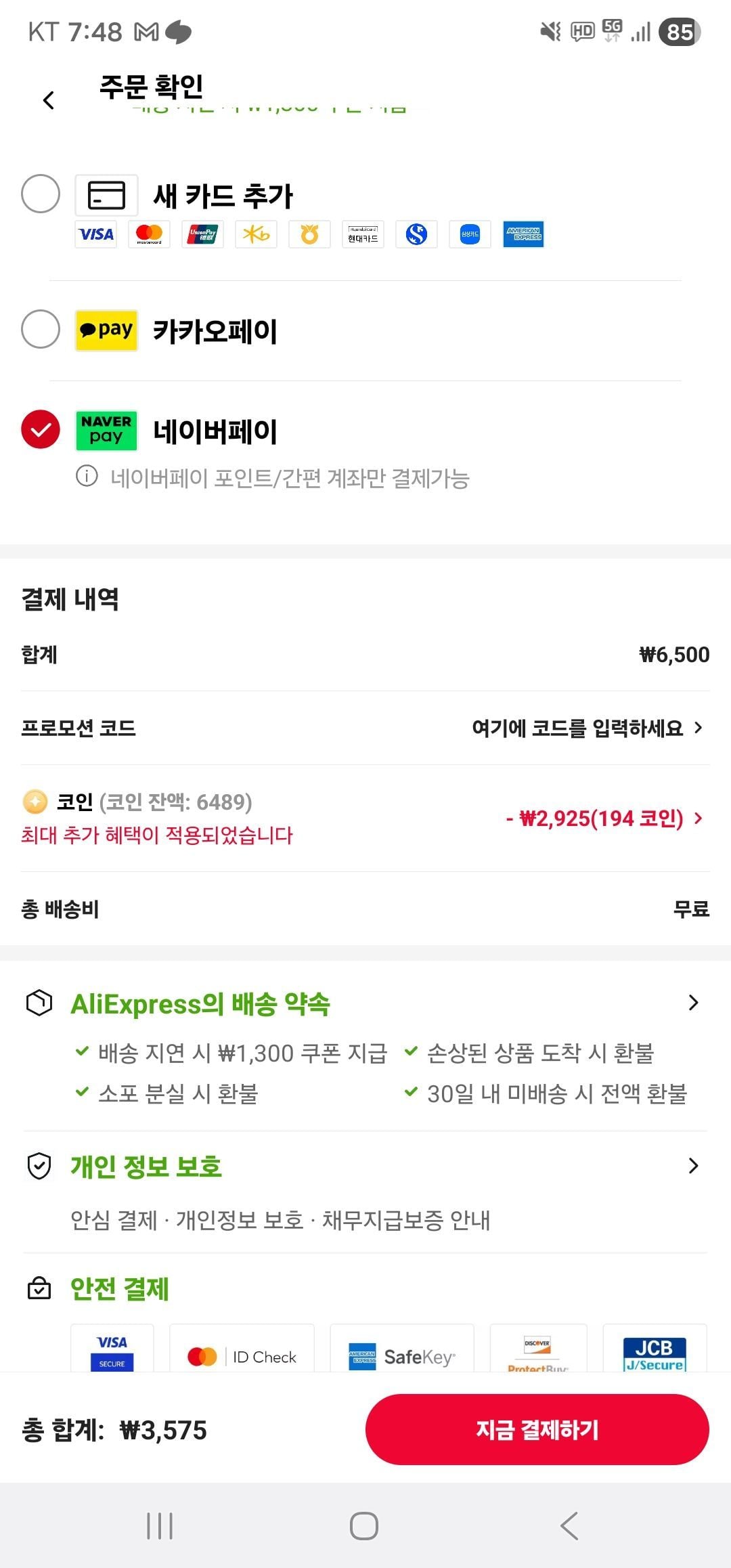
Task: Expand AliExpress의 배송 약속 details
Action: (365, 1003)
